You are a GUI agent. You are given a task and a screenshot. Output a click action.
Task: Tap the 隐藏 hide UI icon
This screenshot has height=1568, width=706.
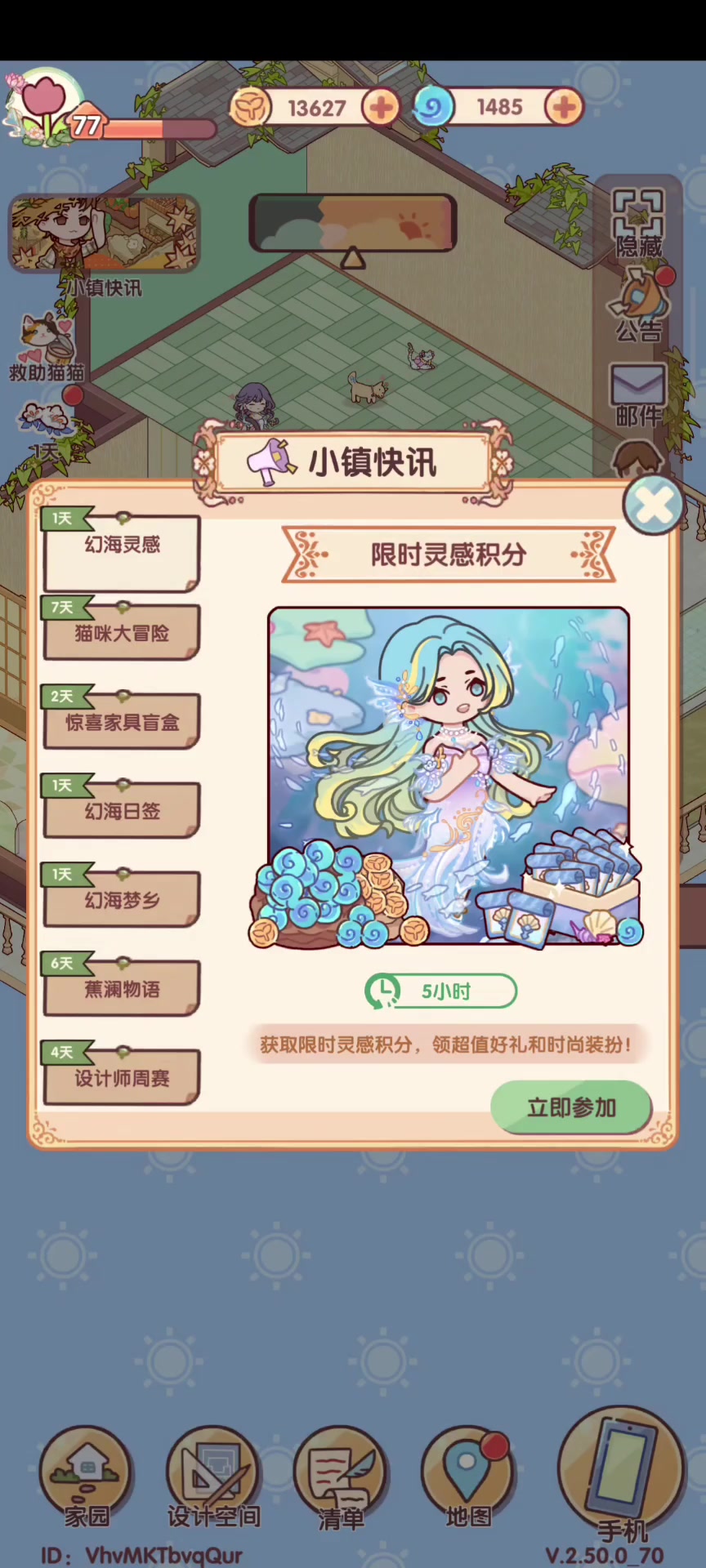coord(639,224)
